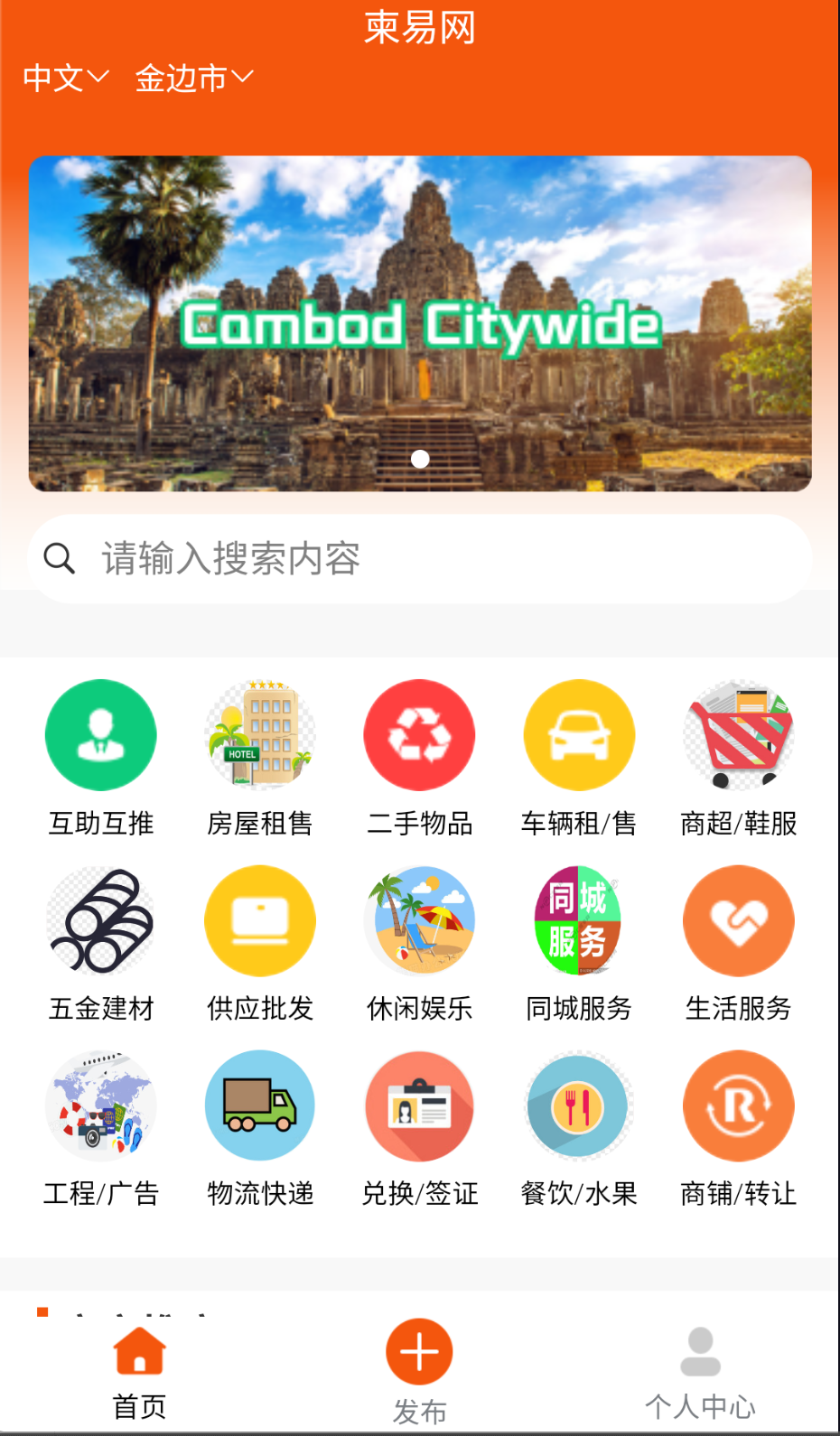The height and width of the screenshot is (1436, 840).
Task: Click the 供应批发 laptop icon
Action: tap(260, 920)
